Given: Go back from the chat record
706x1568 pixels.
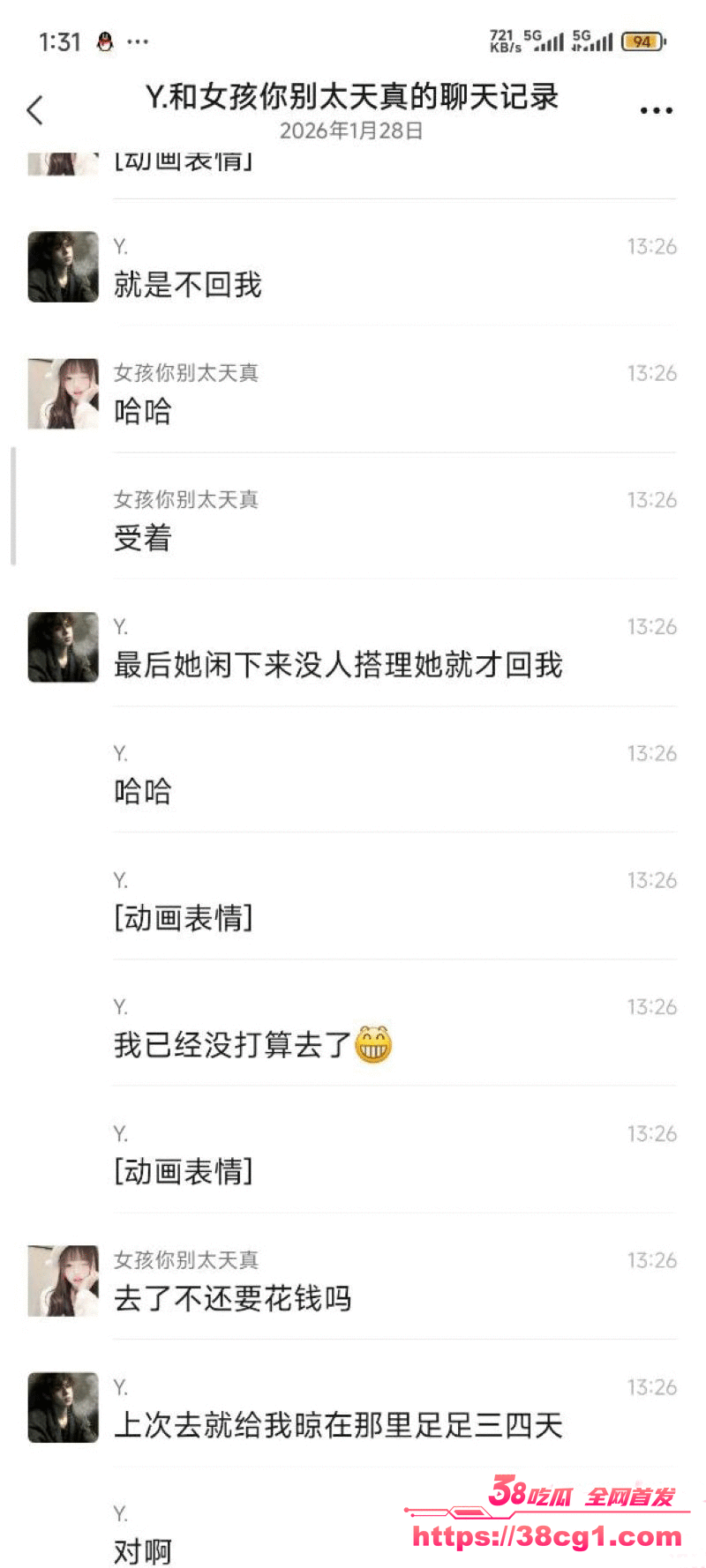Looking at the screenshot, I should click(x=35, y=110).
